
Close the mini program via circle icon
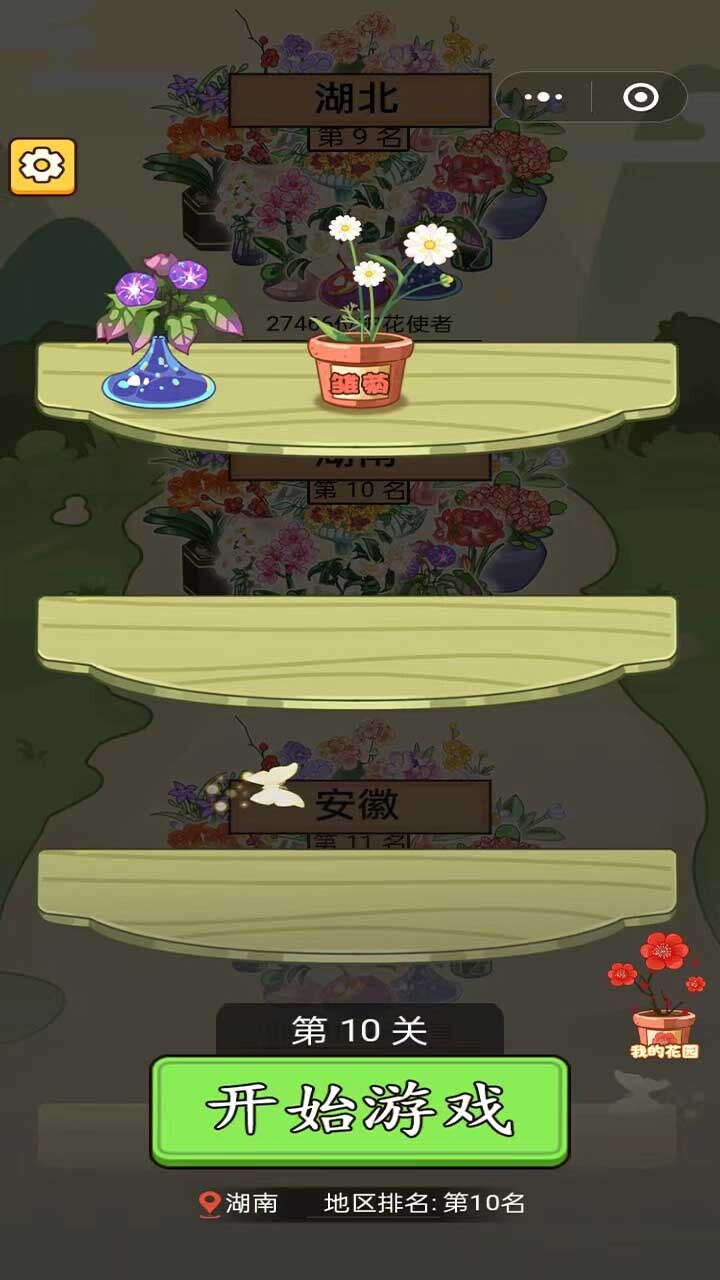640,98
